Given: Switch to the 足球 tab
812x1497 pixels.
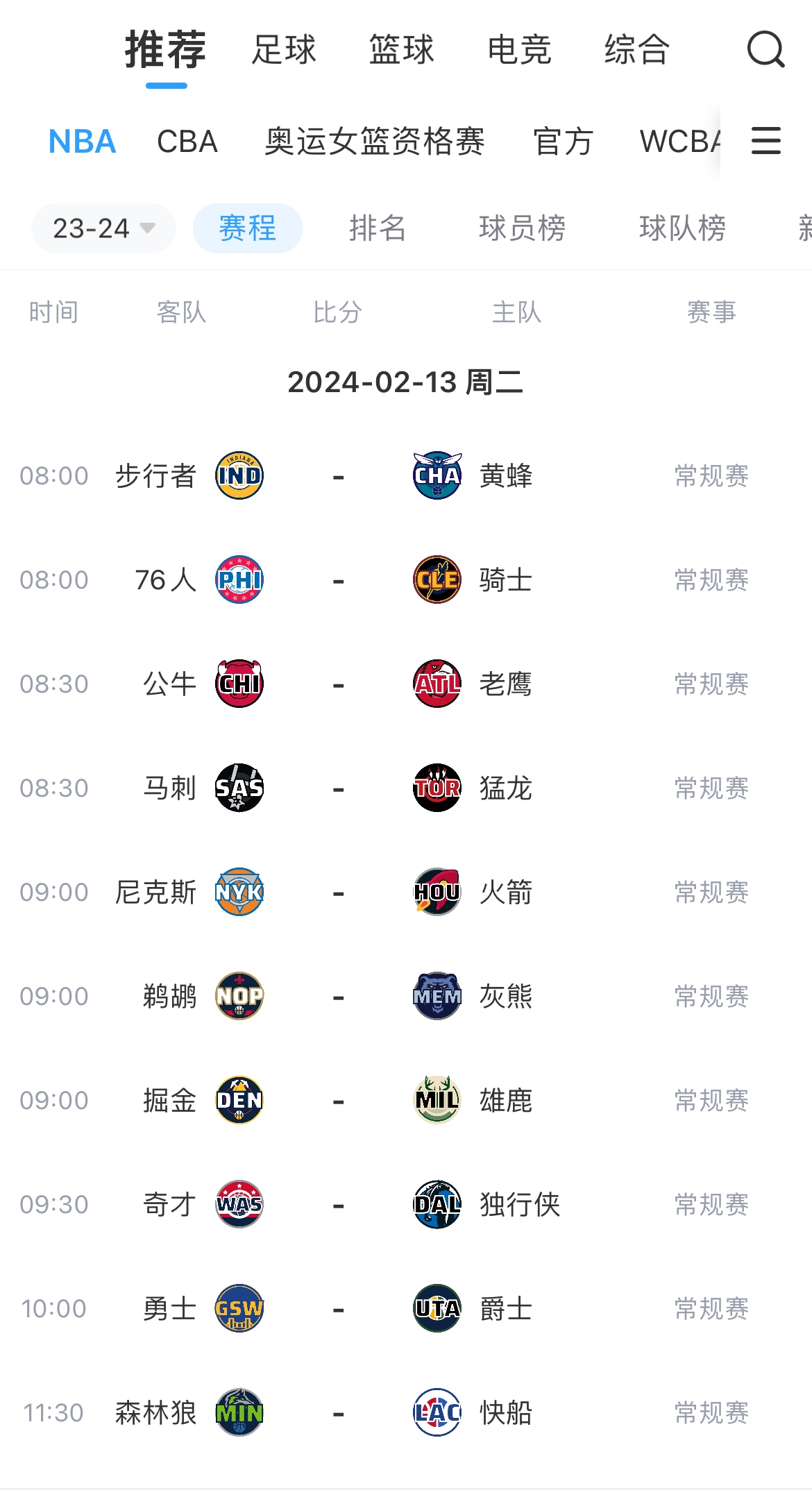Looking at the screenshot, I should [x=284, y=50].
